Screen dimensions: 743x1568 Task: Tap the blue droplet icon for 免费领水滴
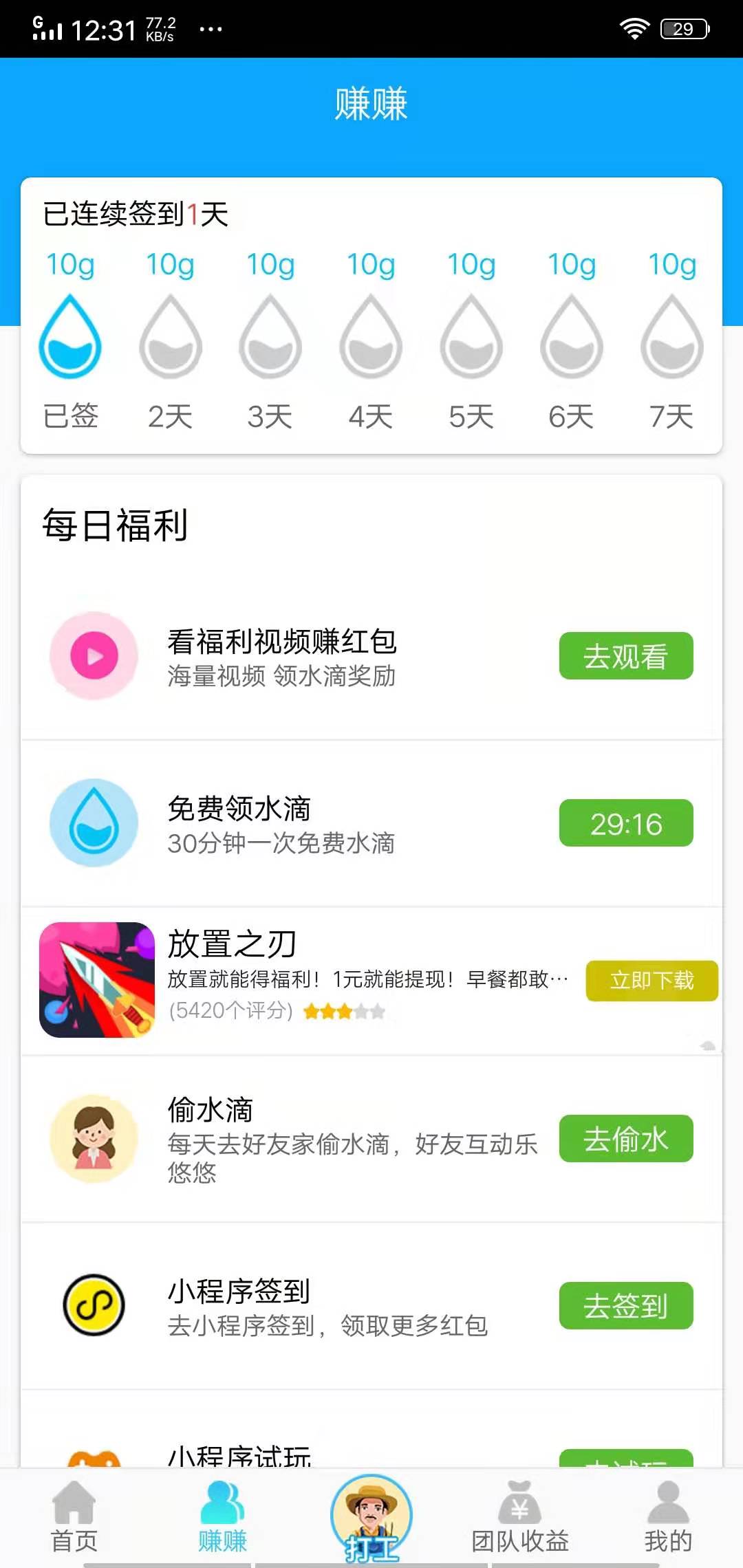tap(93, 823)
